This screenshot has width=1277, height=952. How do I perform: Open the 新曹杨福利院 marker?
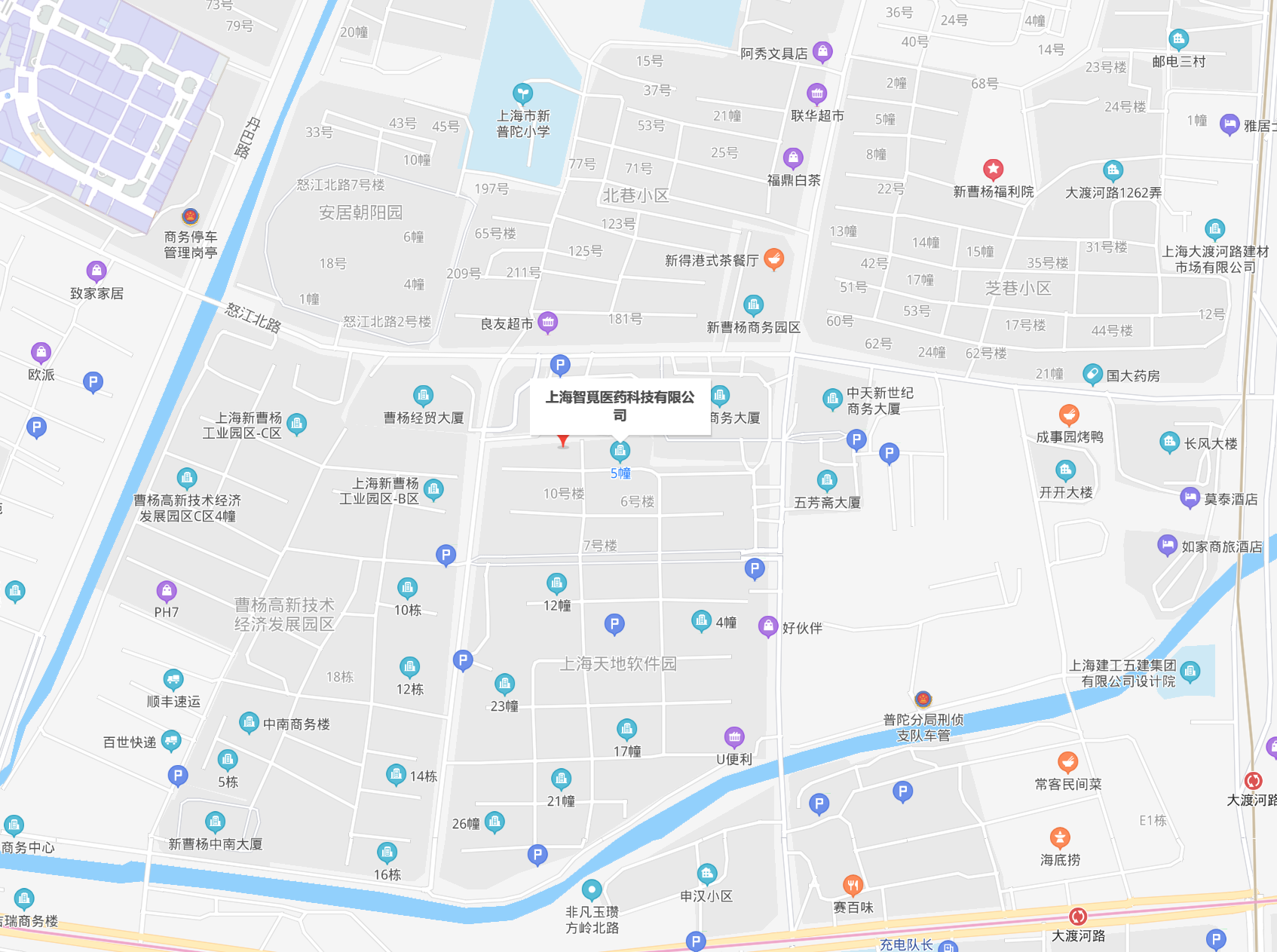(993, 170)
